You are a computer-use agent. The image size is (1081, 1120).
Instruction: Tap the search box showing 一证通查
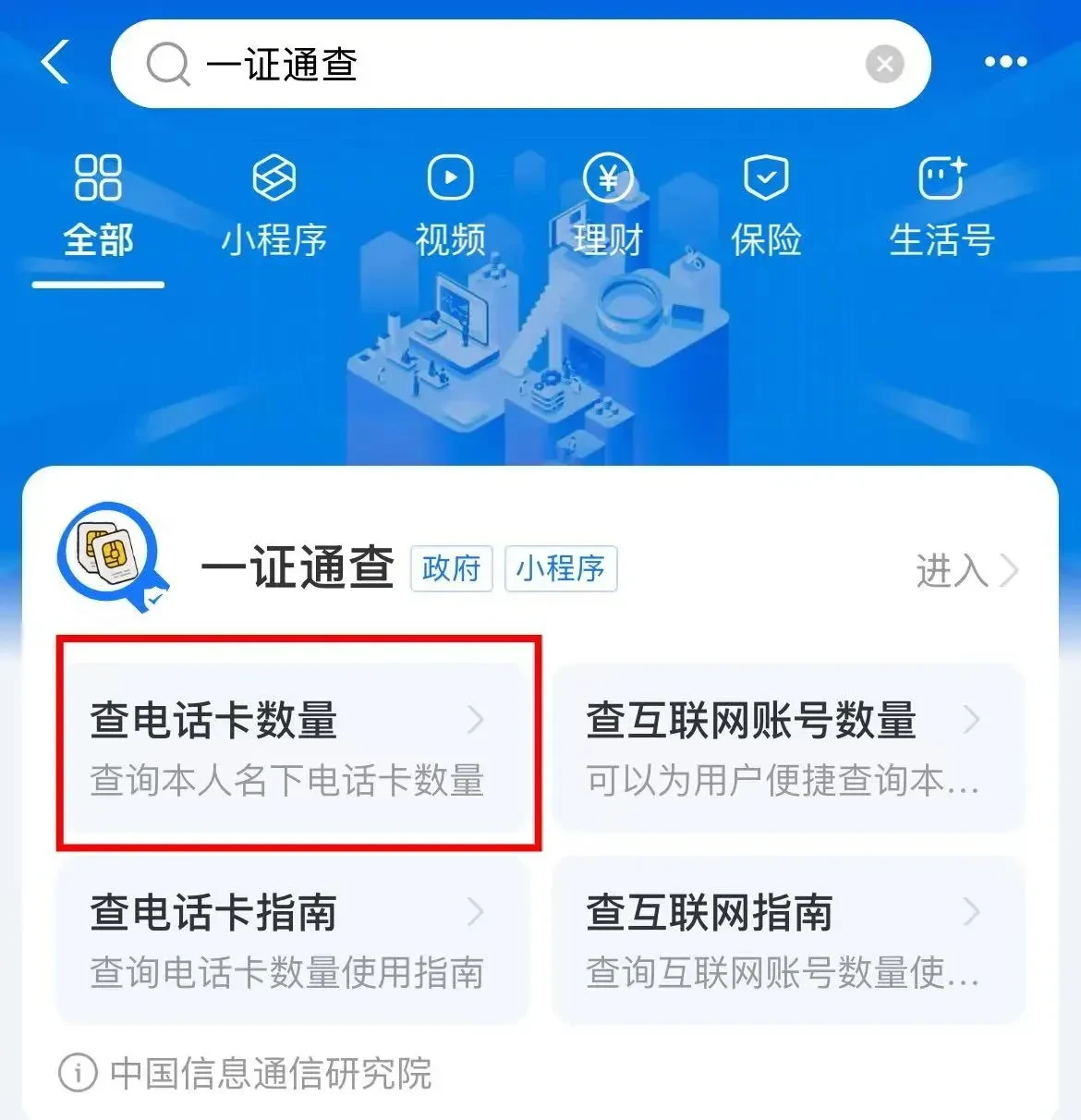[x=499, y=64]
